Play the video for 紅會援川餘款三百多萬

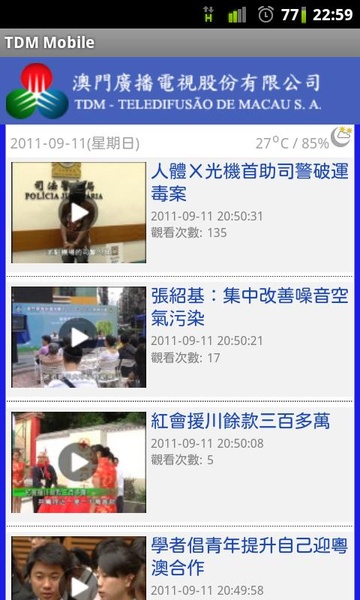click(78, 462)
